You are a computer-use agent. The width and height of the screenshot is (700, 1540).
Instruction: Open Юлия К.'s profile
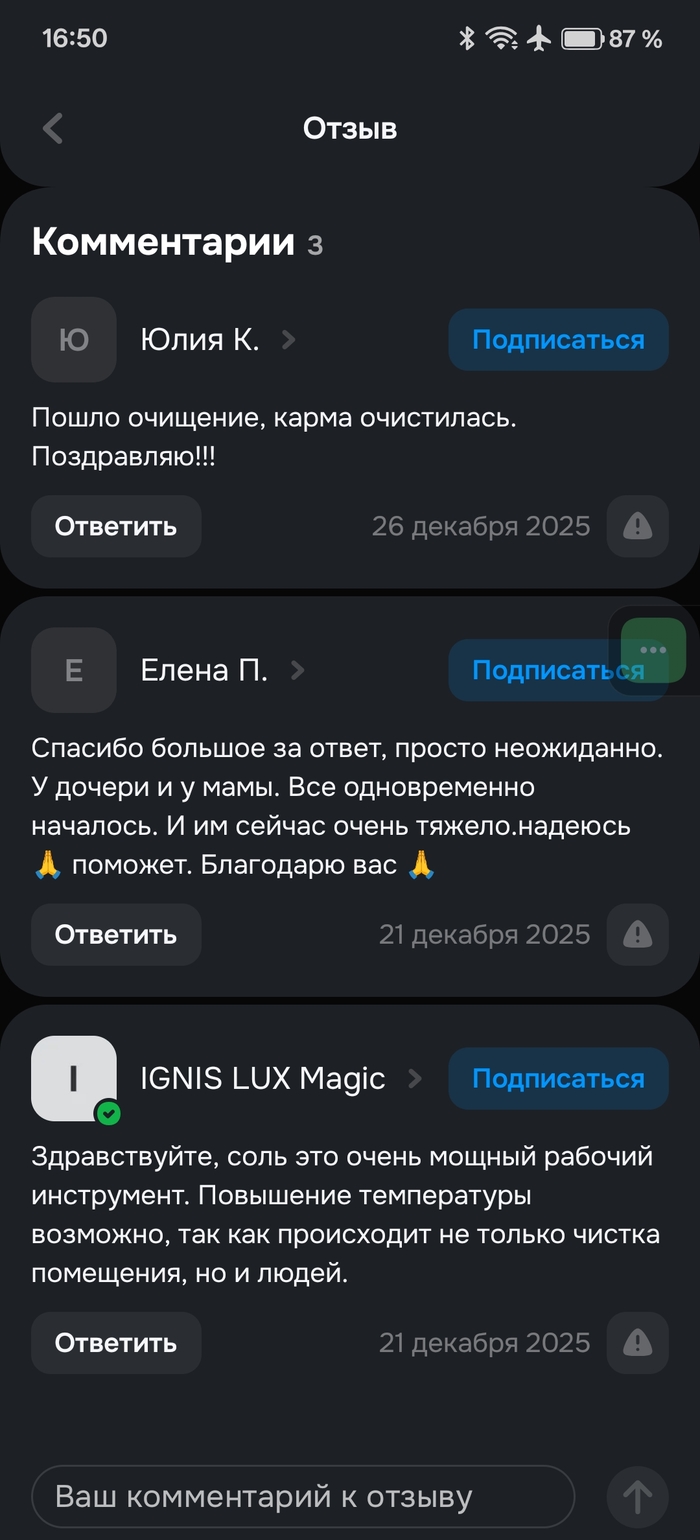coord(200,340)
